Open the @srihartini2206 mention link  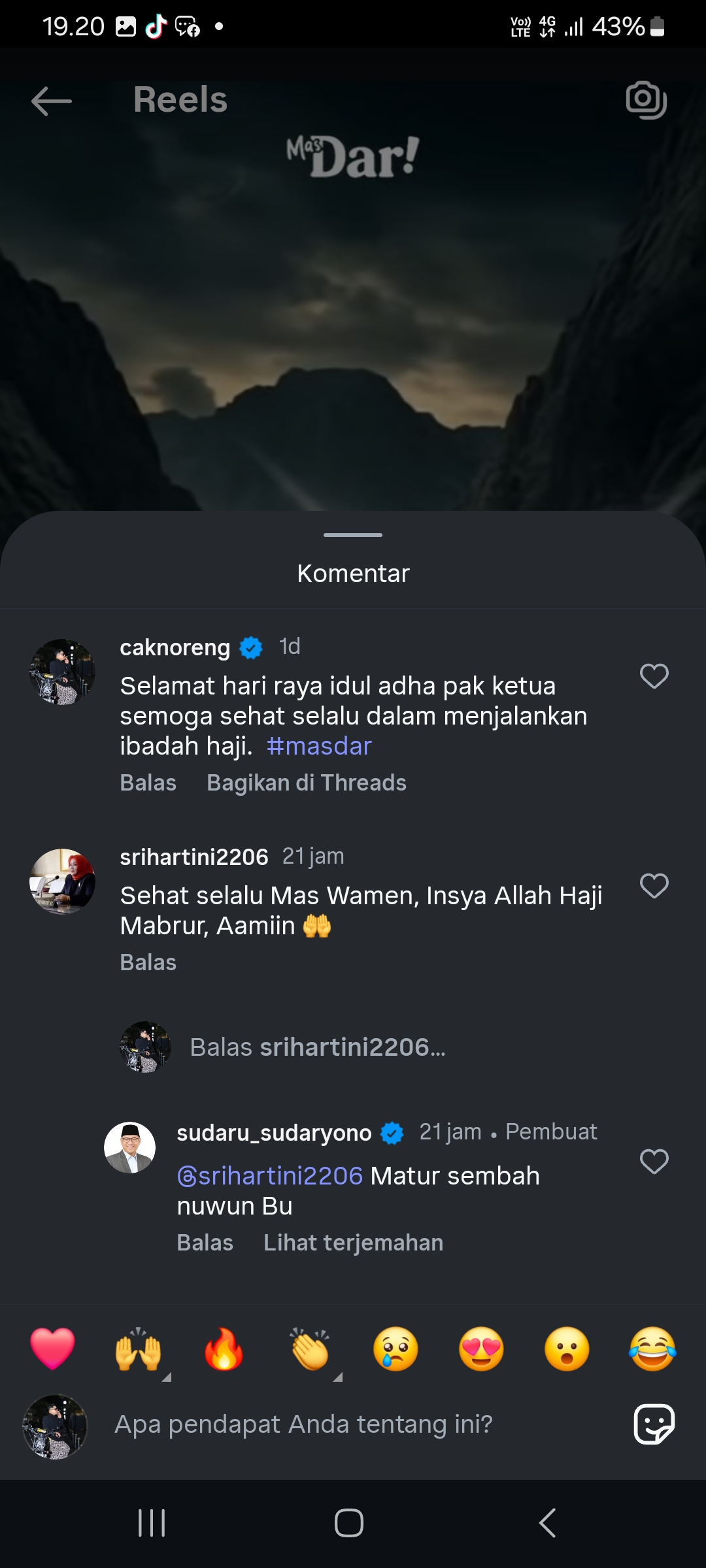(x=269, y=1176)
